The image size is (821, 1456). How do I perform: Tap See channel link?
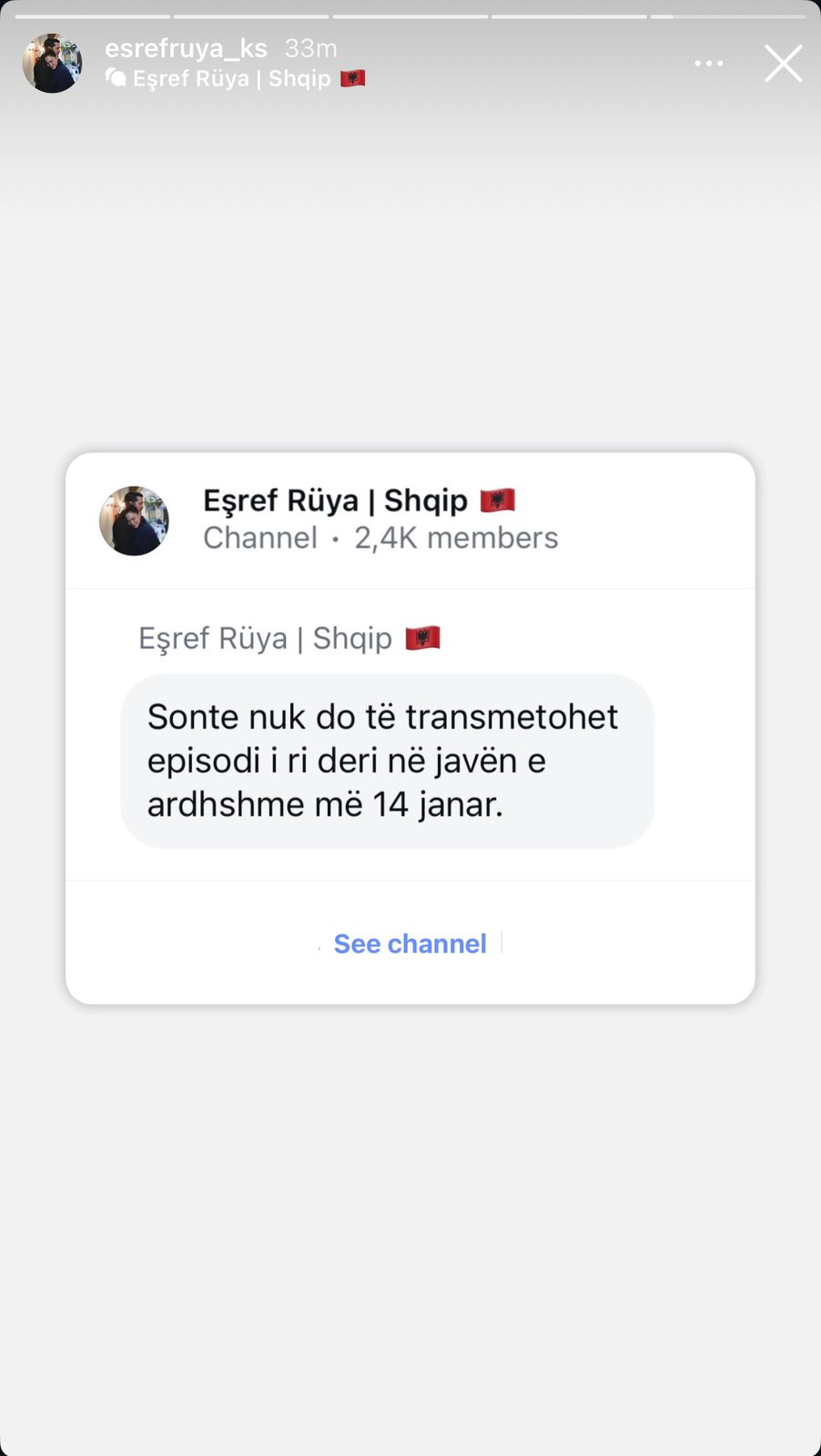pos(410,944)
